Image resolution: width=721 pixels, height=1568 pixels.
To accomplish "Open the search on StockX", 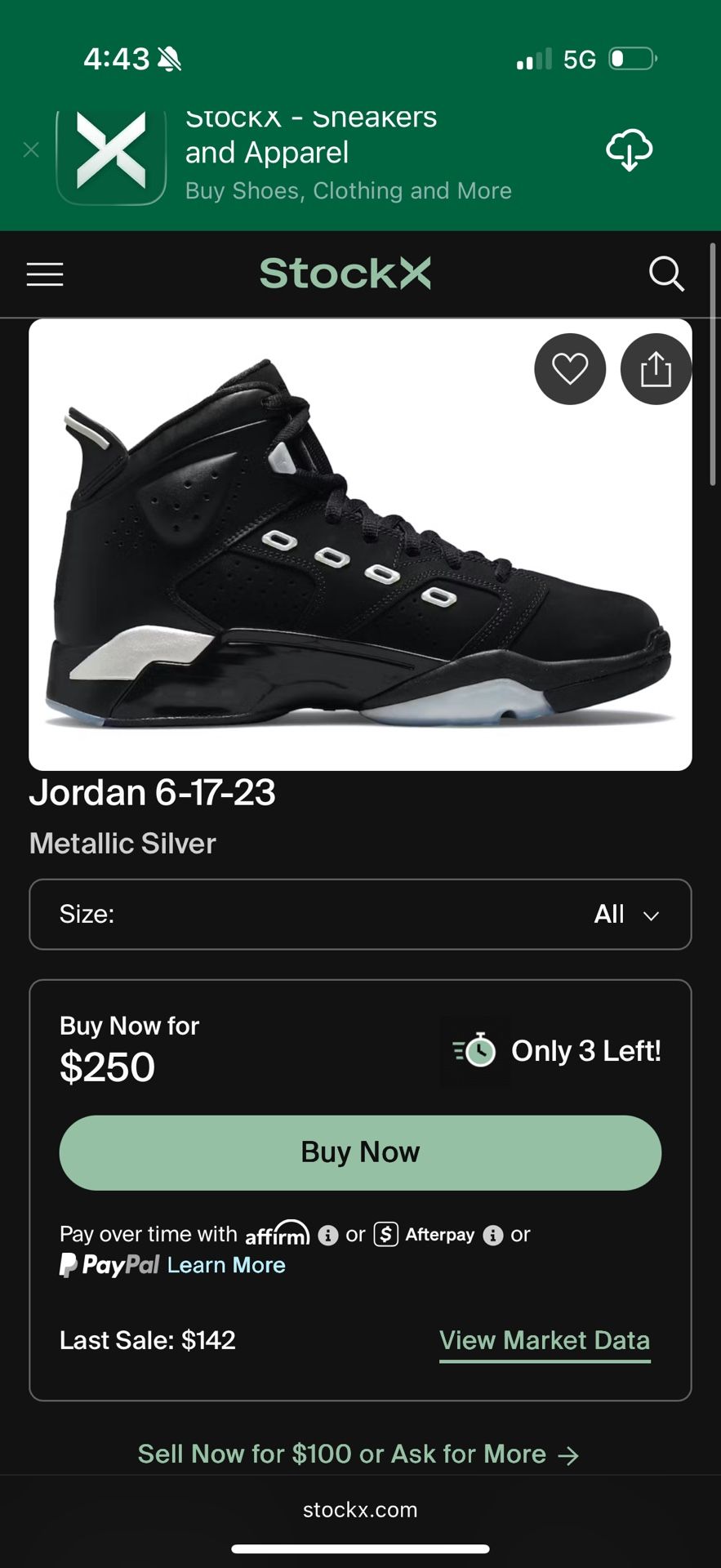I will tap(667, 274).
